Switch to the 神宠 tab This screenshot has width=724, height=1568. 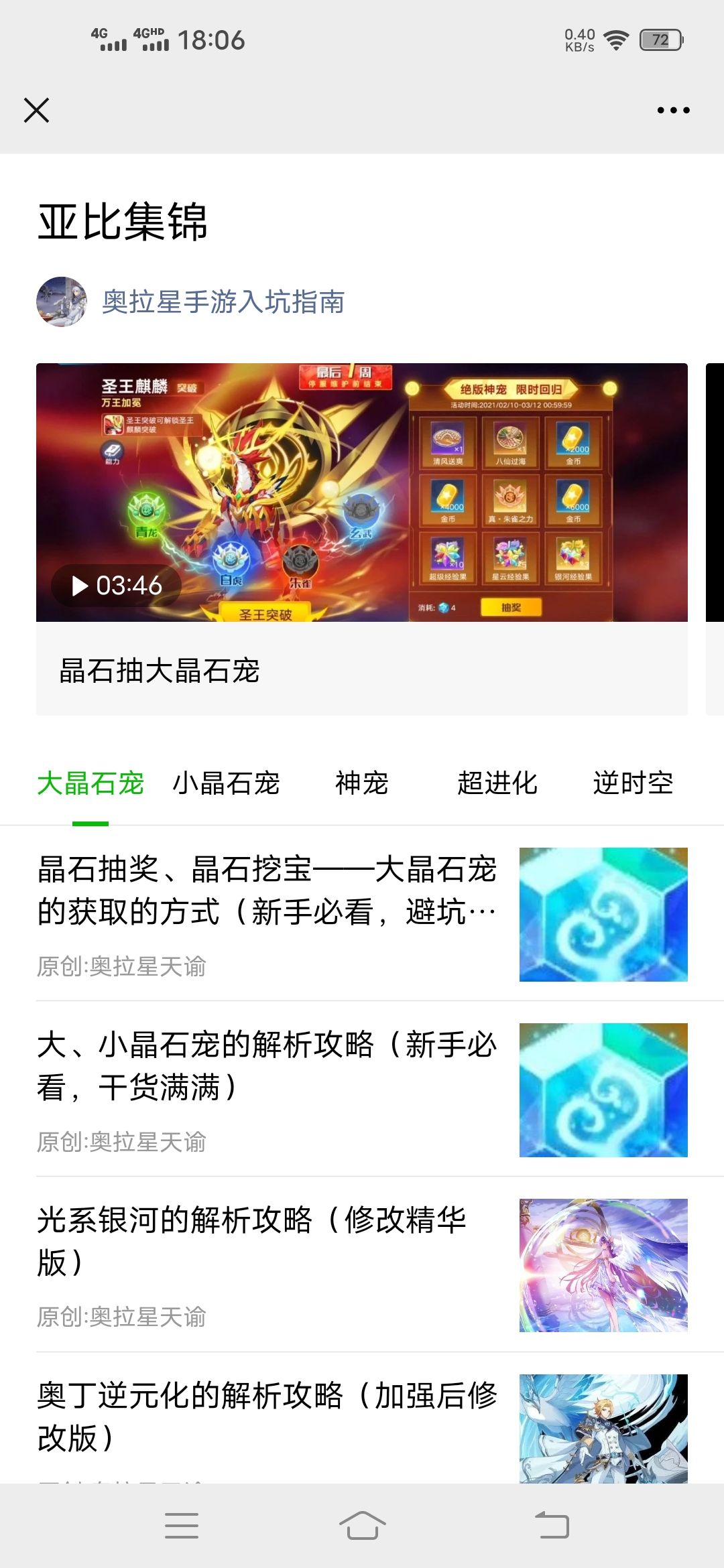[x=362, y=784]
